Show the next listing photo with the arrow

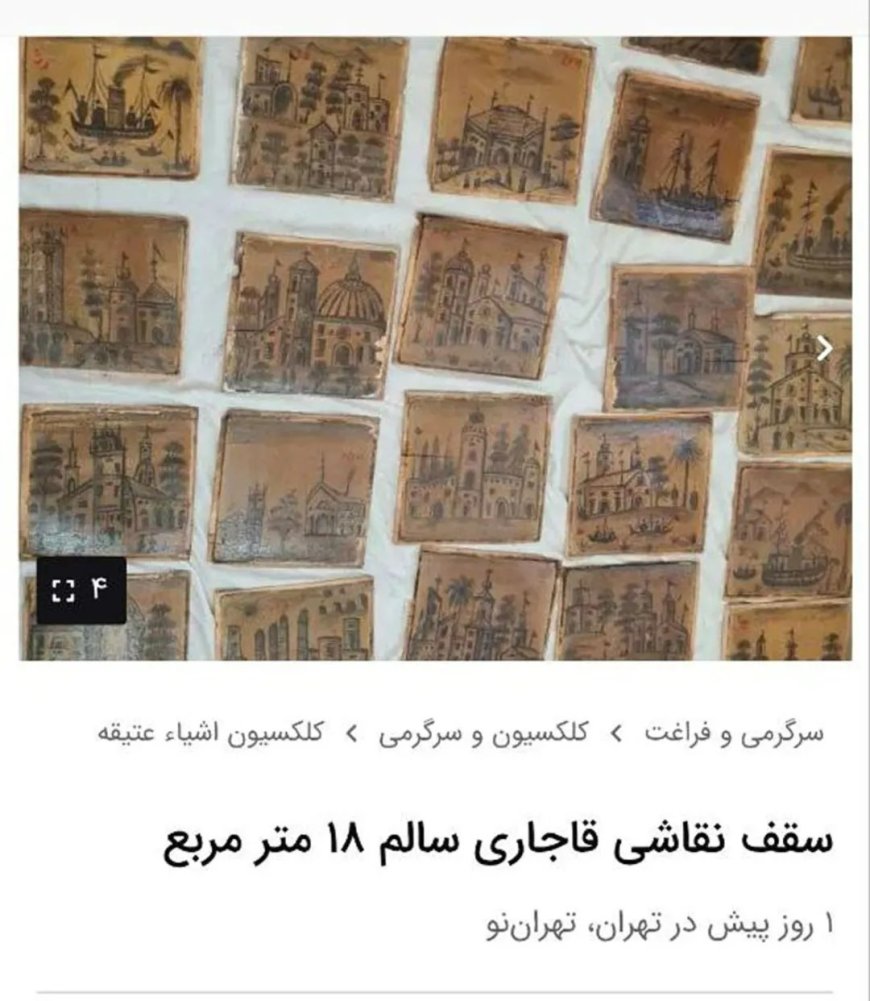[x=825, y=348]
